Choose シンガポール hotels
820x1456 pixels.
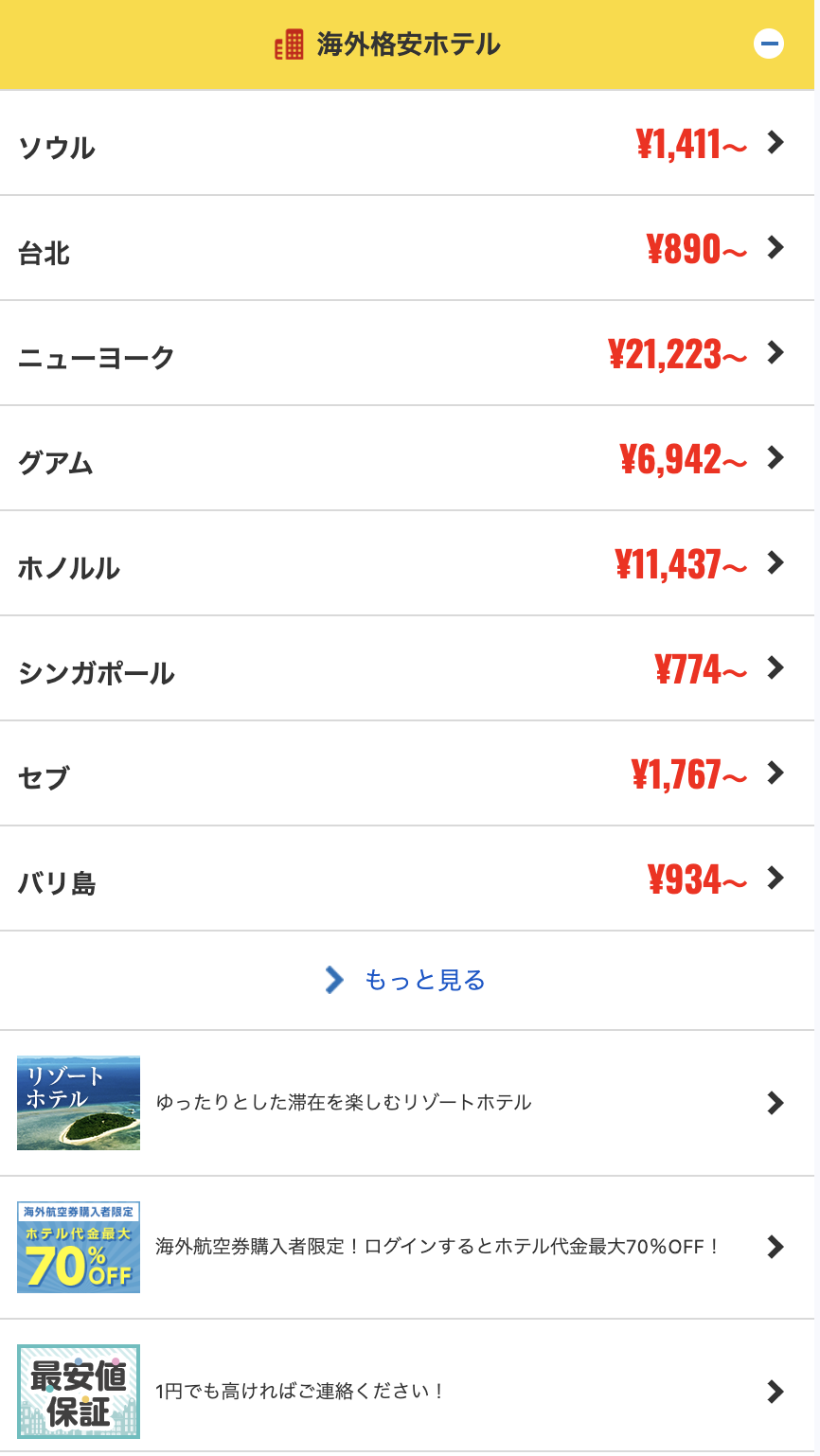[x=407, y=669]
